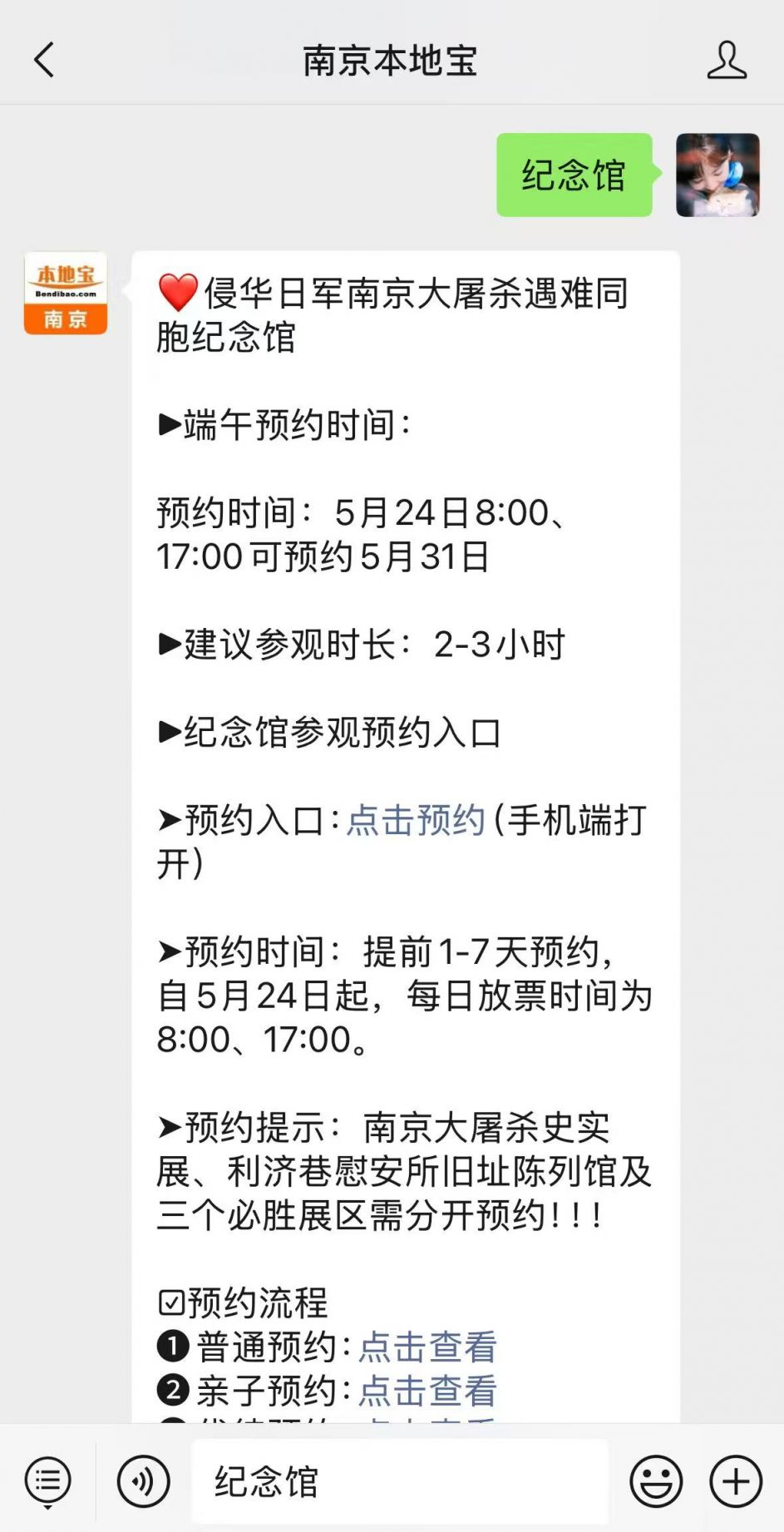Screen dimensions: 784x1532
Task: Tap my own avatar beside 纪念馆 message
Action: 717,175
